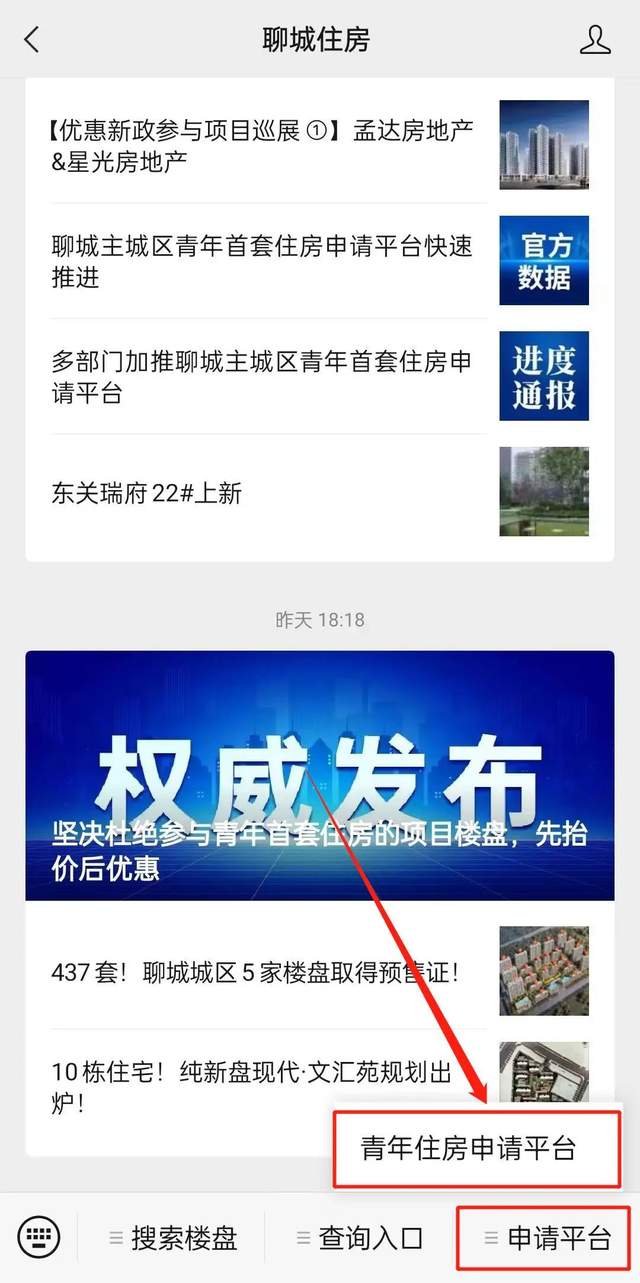The image size is (640, 1283).
Task: Switch to keyboard input mode
Action: [x=39, y=1238]
